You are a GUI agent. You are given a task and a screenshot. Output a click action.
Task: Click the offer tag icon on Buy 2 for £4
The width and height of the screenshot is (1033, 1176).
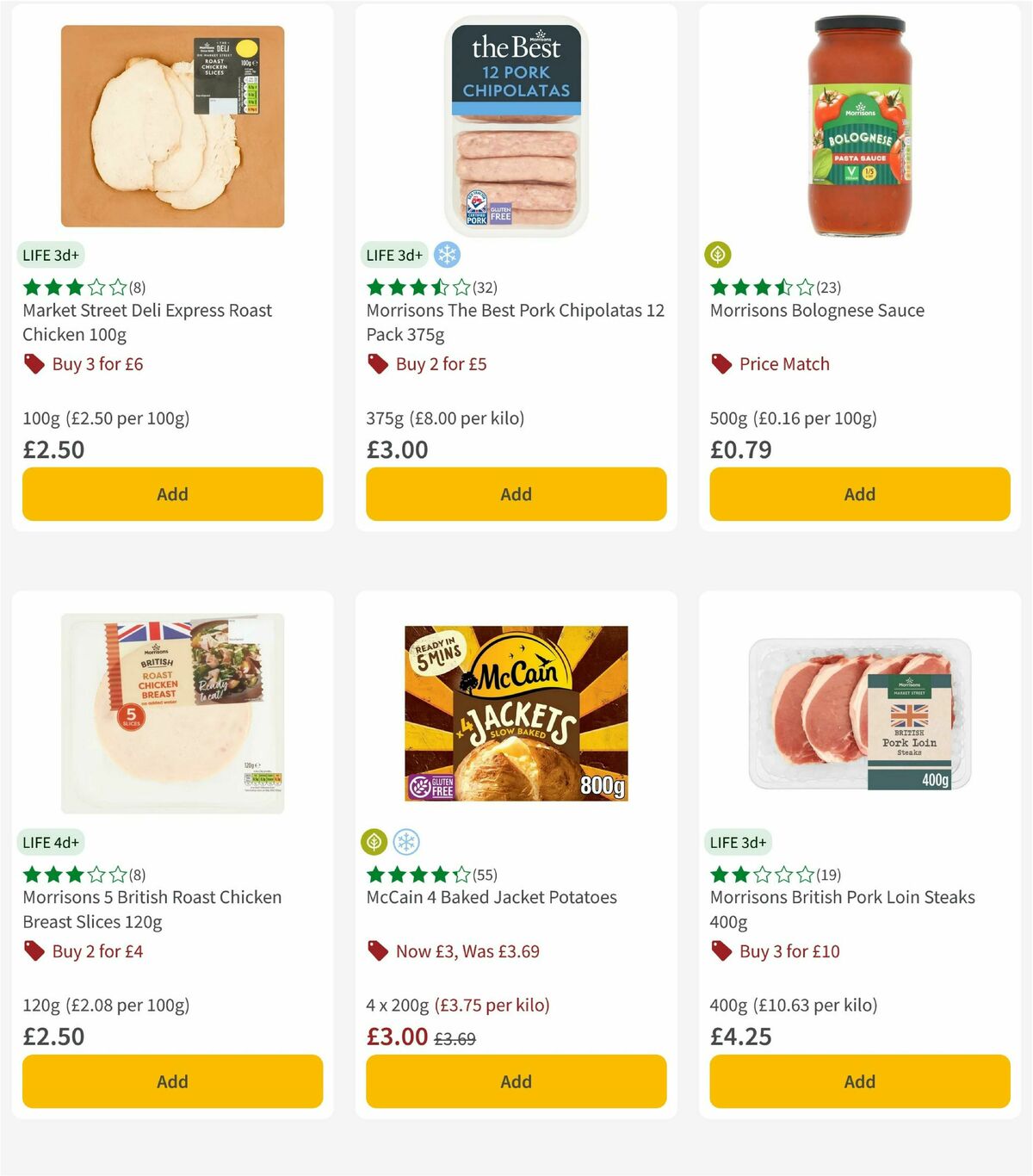pyautogui.click(x=34, y=951)
